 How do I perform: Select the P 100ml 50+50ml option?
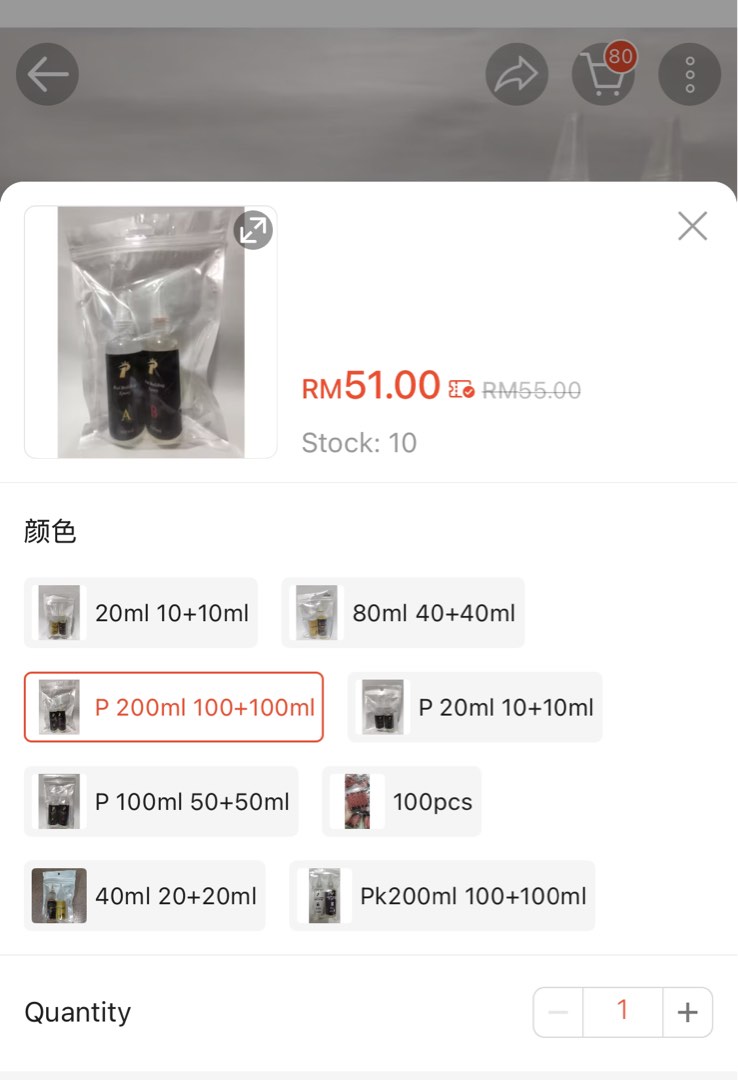tap(162, 800)
